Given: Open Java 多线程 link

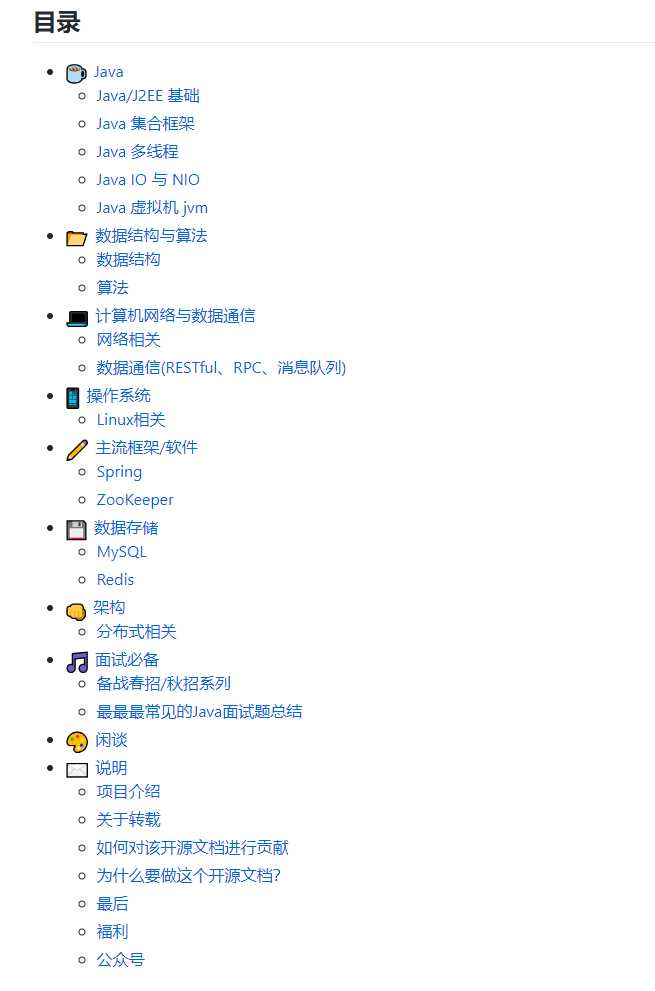Looking at the screenshot, I should [137, 152].
